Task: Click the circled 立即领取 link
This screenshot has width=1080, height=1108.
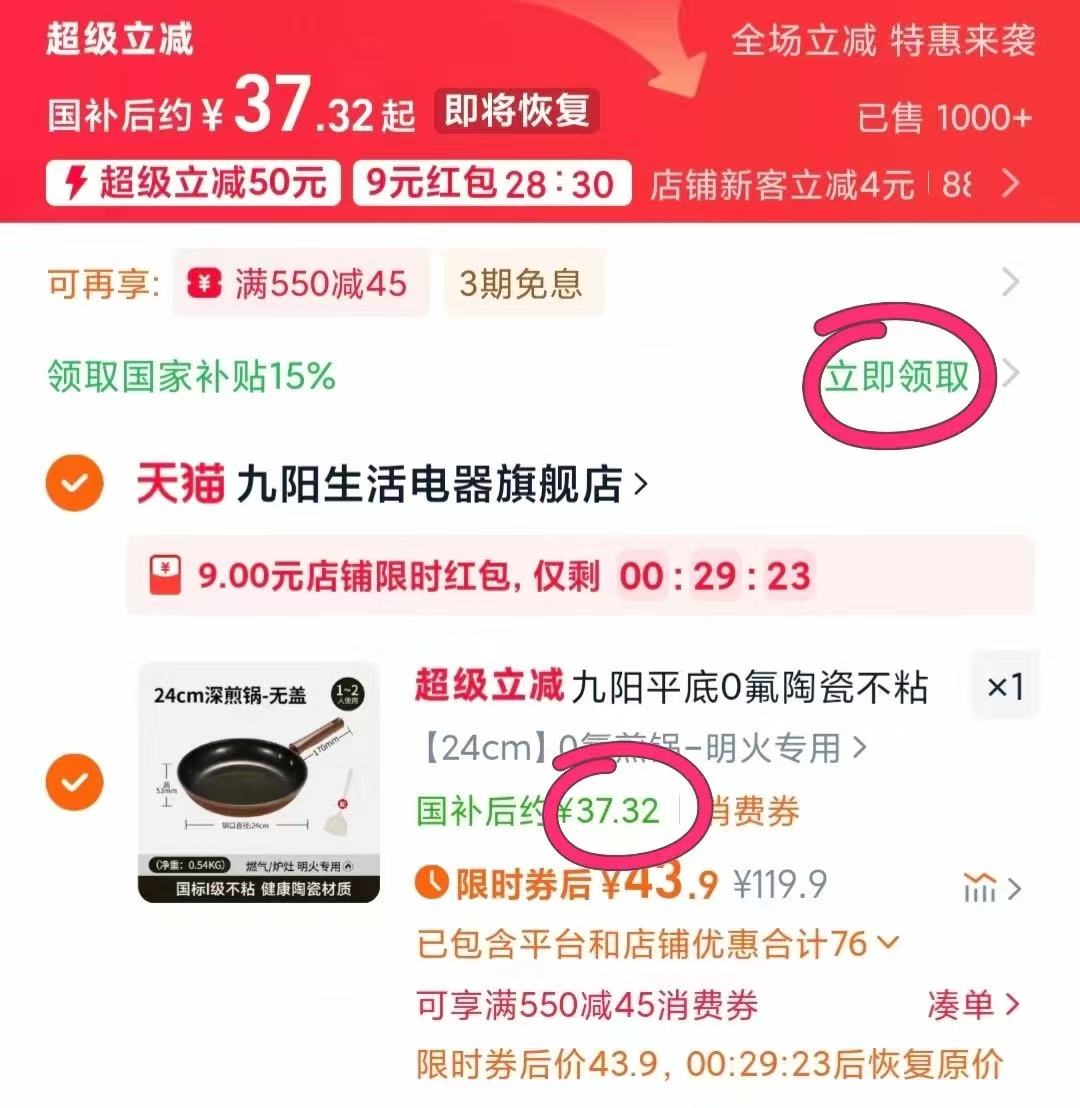Action: 898,374
